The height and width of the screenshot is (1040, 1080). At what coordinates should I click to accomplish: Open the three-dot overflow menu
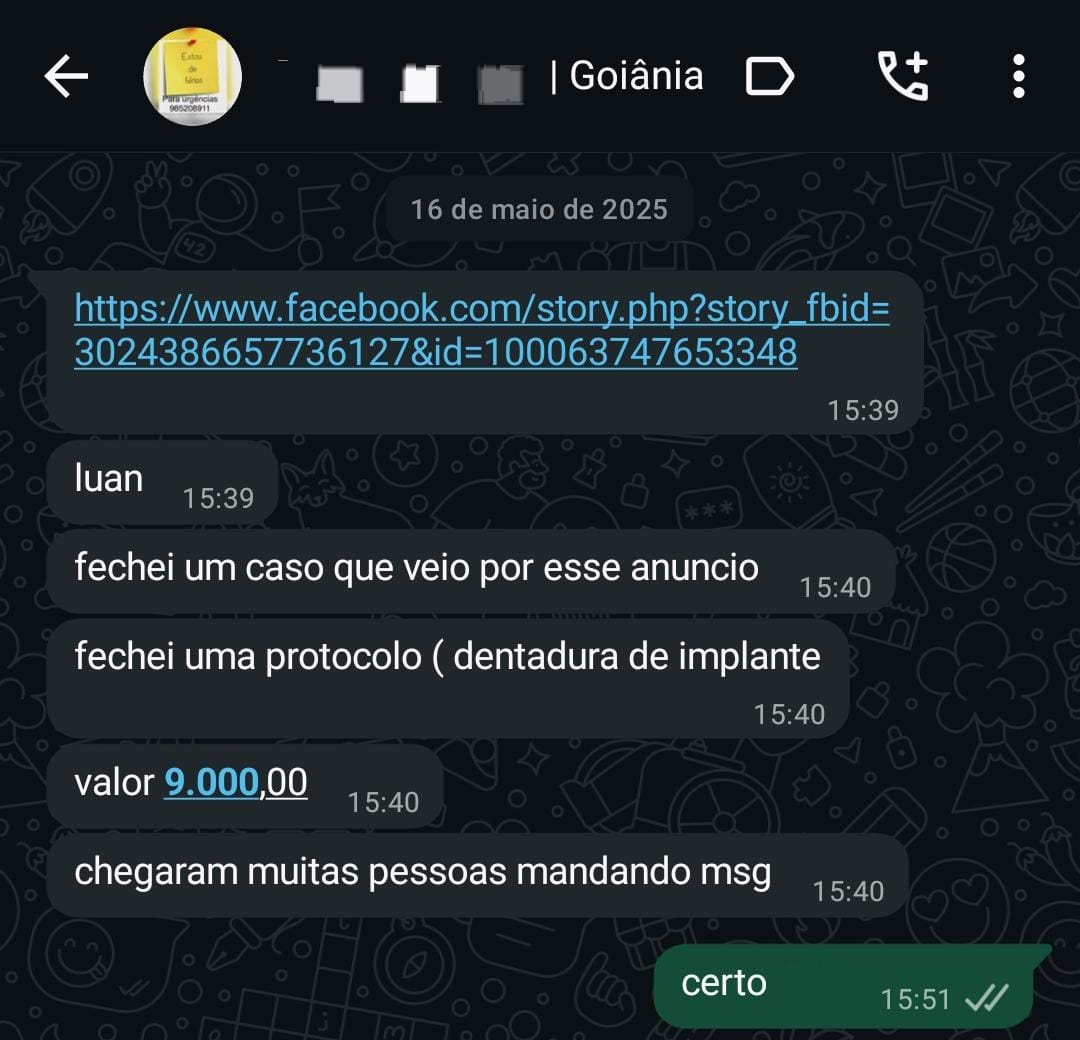1018,77
